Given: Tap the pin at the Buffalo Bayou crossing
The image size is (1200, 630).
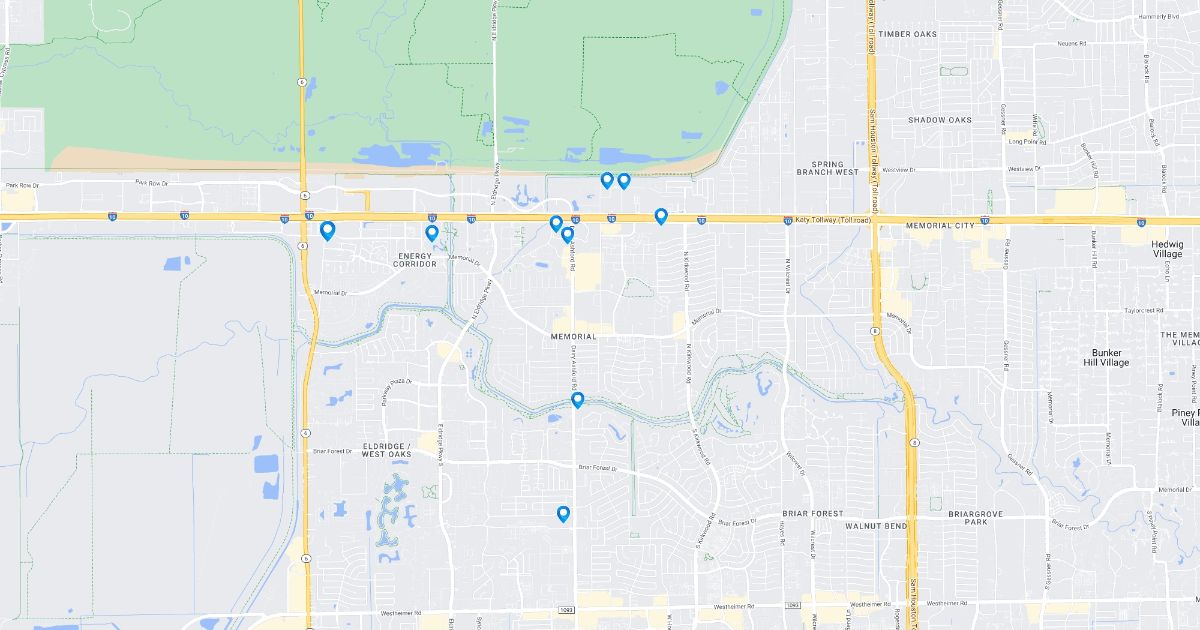Looking at the screenshot, I should pos(577,400).
